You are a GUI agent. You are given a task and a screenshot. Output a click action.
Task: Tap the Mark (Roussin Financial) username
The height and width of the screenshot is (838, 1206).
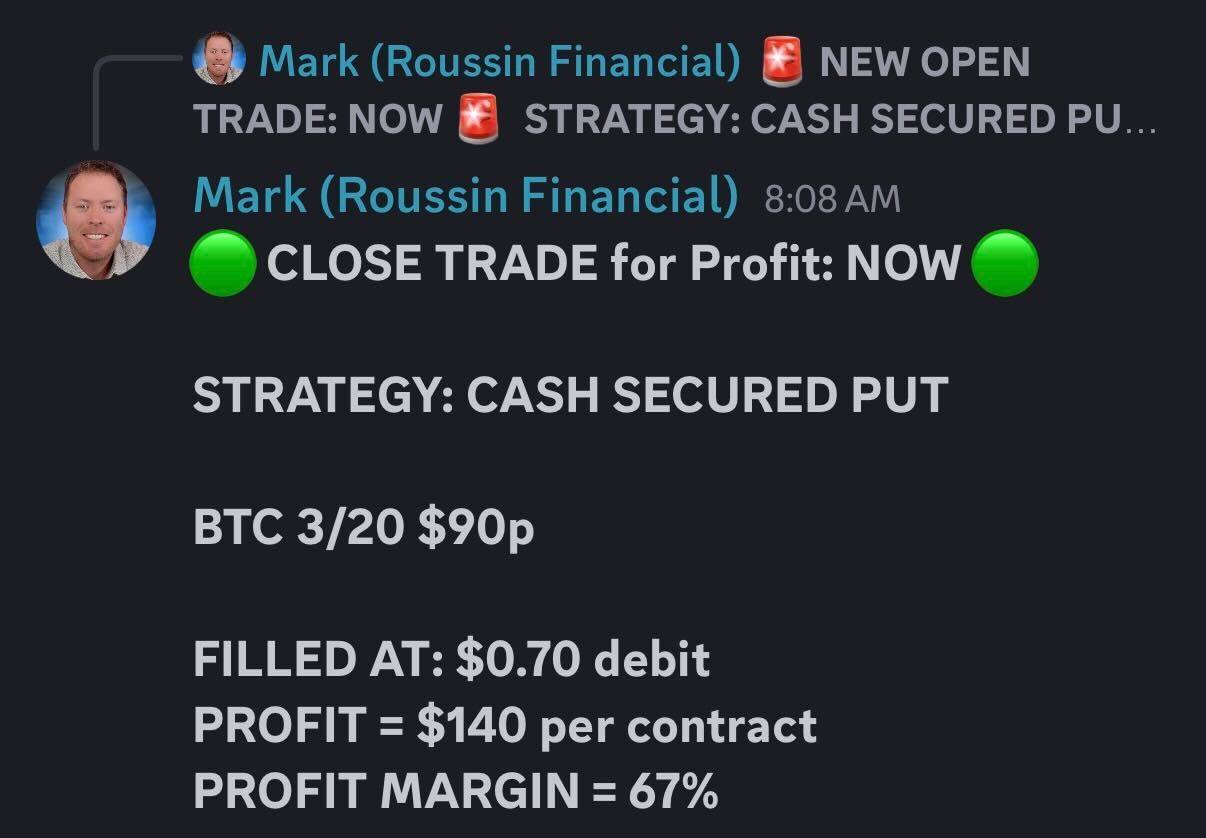pyautogui.click(x=465, y=196)
